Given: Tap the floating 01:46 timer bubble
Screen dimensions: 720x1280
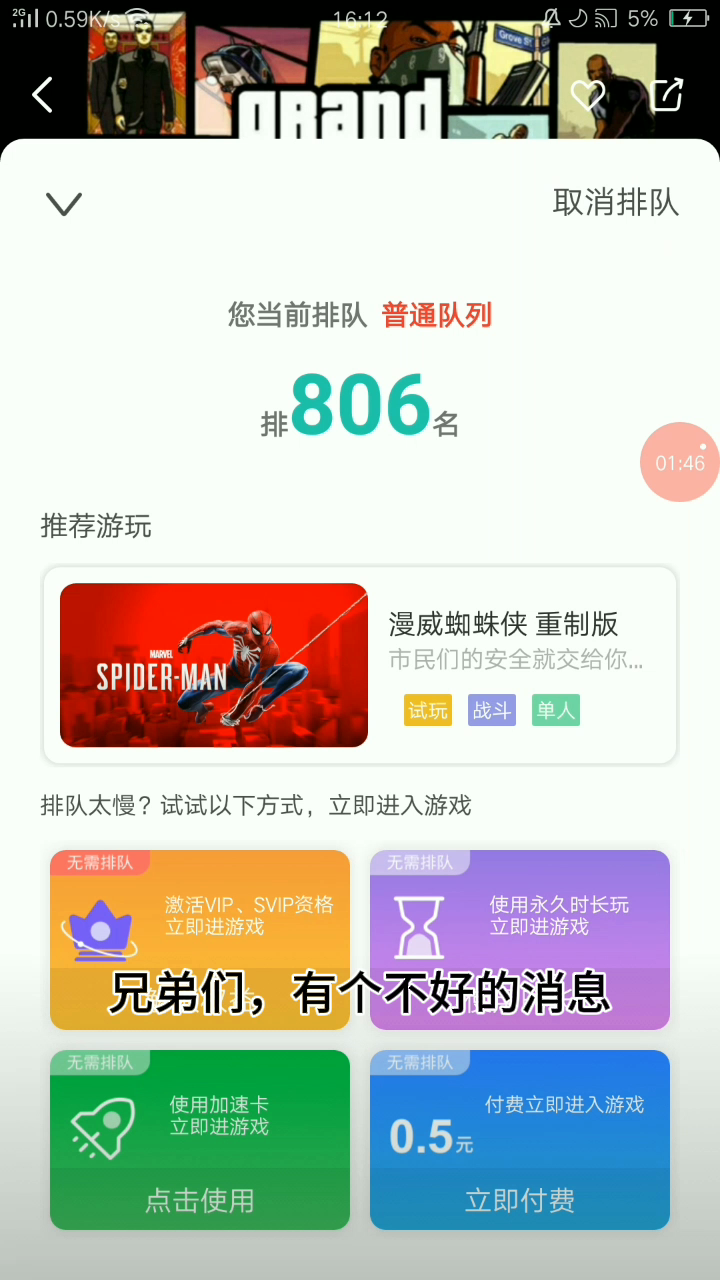Looking at the screenshot, I should 681,462.
